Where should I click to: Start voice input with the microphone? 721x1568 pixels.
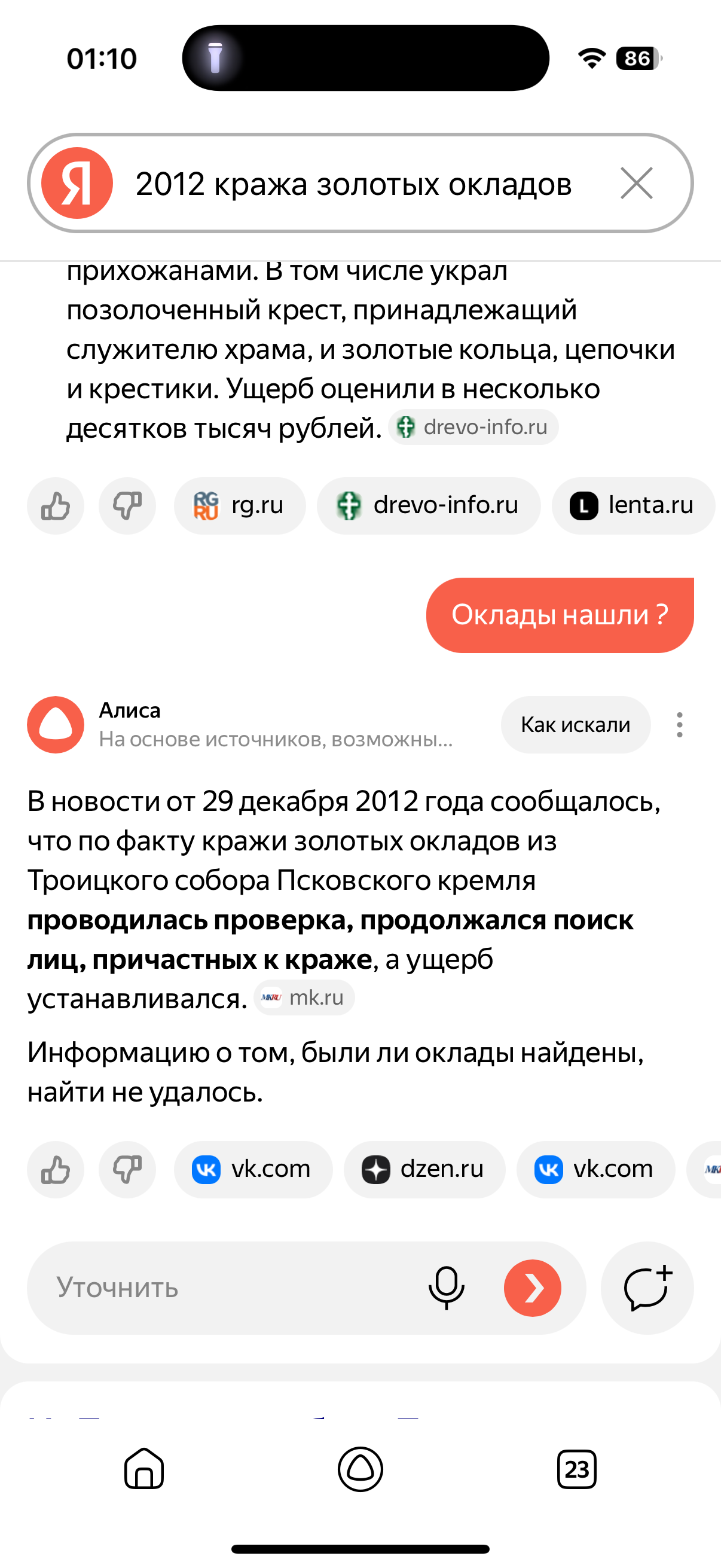447,1289
